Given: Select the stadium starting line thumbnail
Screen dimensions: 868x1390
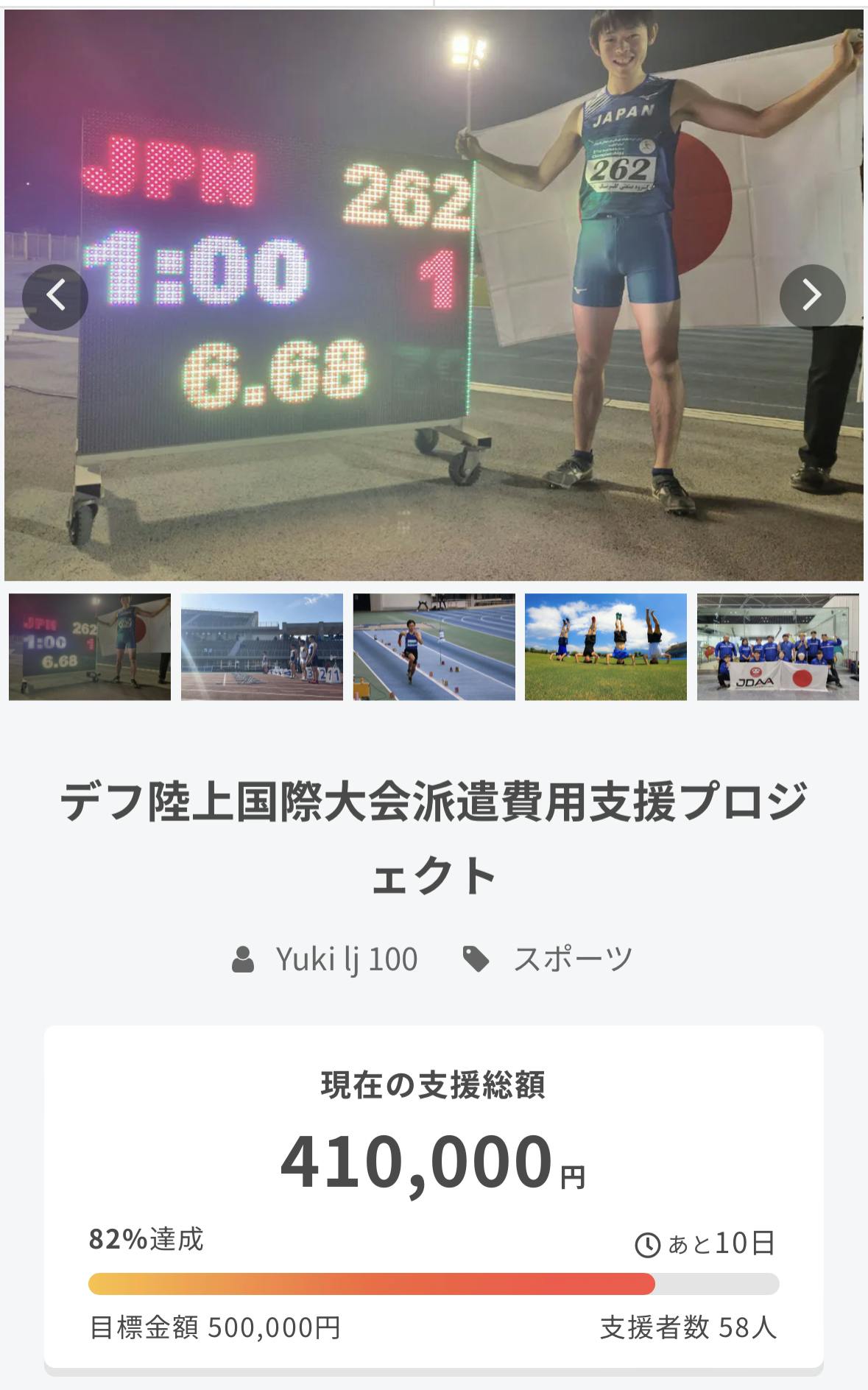Looking at the screenshot, I should [x=262, y=646].
